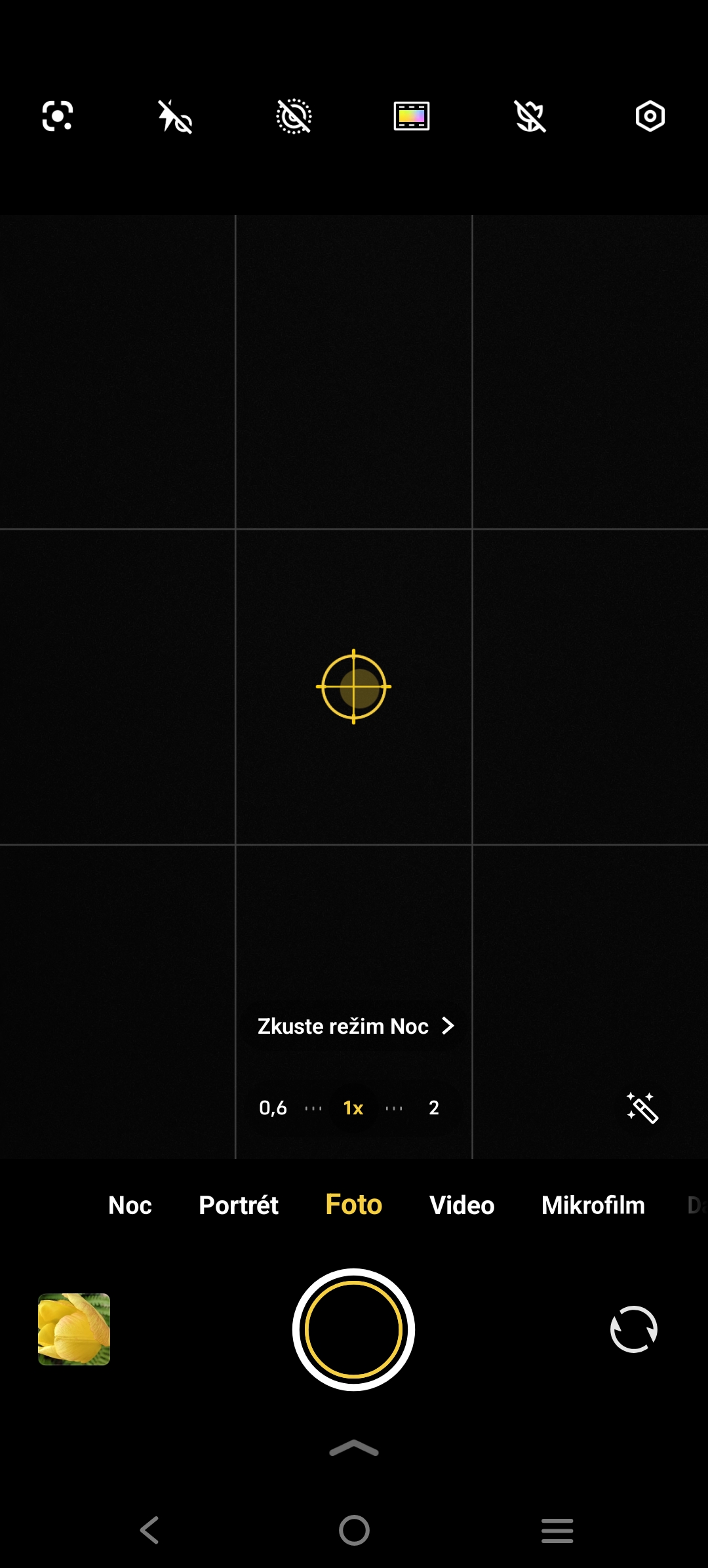Select 0,6 ultra-wide zoom
This screenshot has width=708, height=1568.
273,1108
